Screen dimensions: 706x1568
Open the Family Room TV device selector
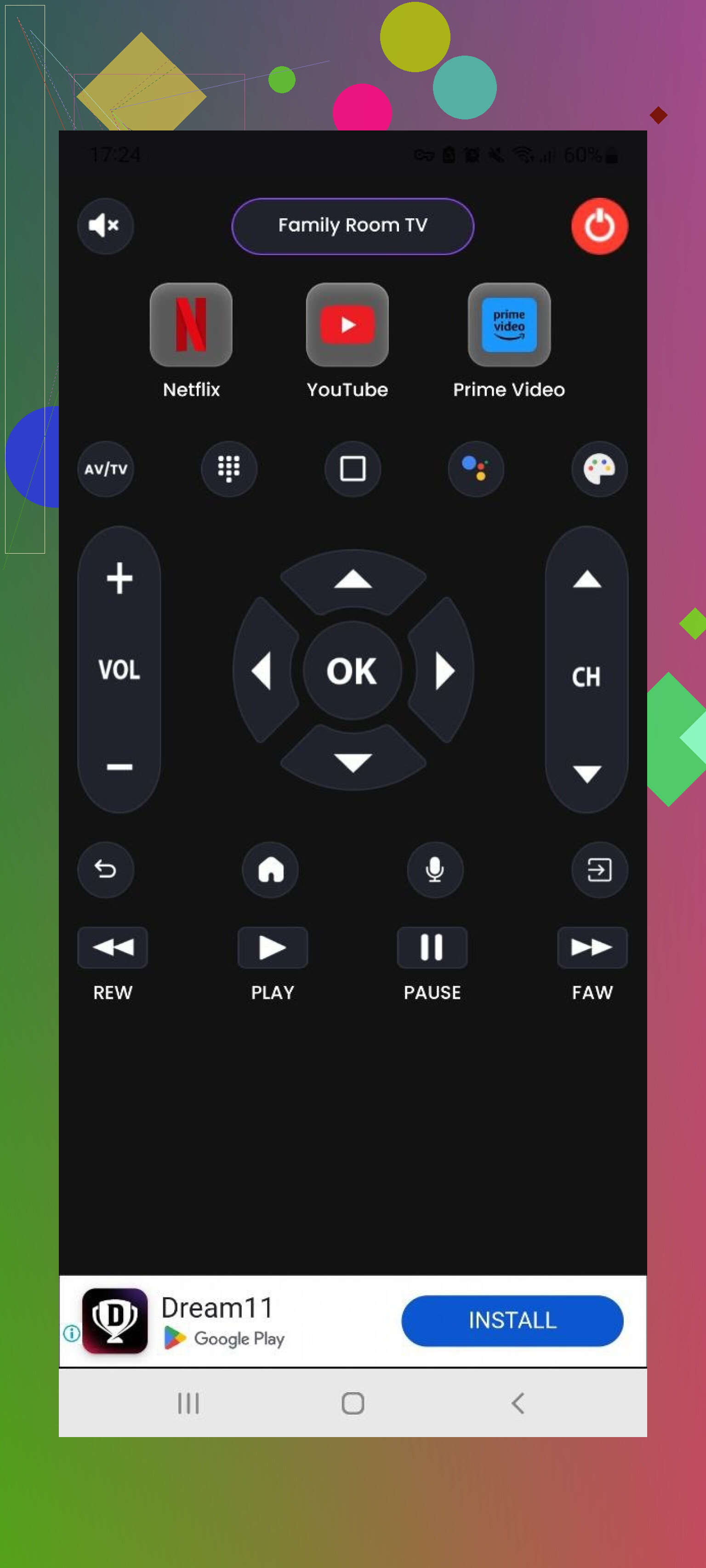[x=353, y=226]
